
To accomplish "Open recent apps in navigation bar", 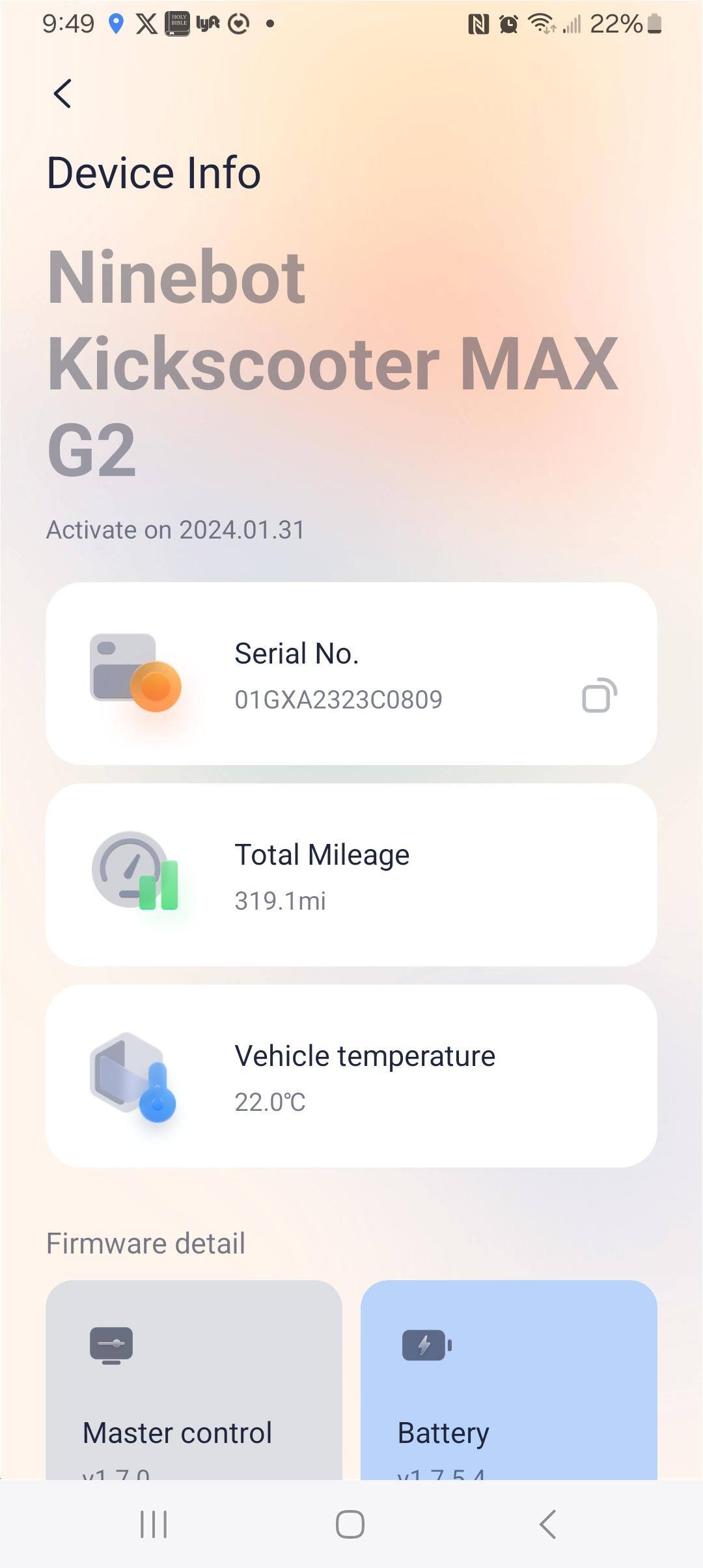I will pos(154,1524).
